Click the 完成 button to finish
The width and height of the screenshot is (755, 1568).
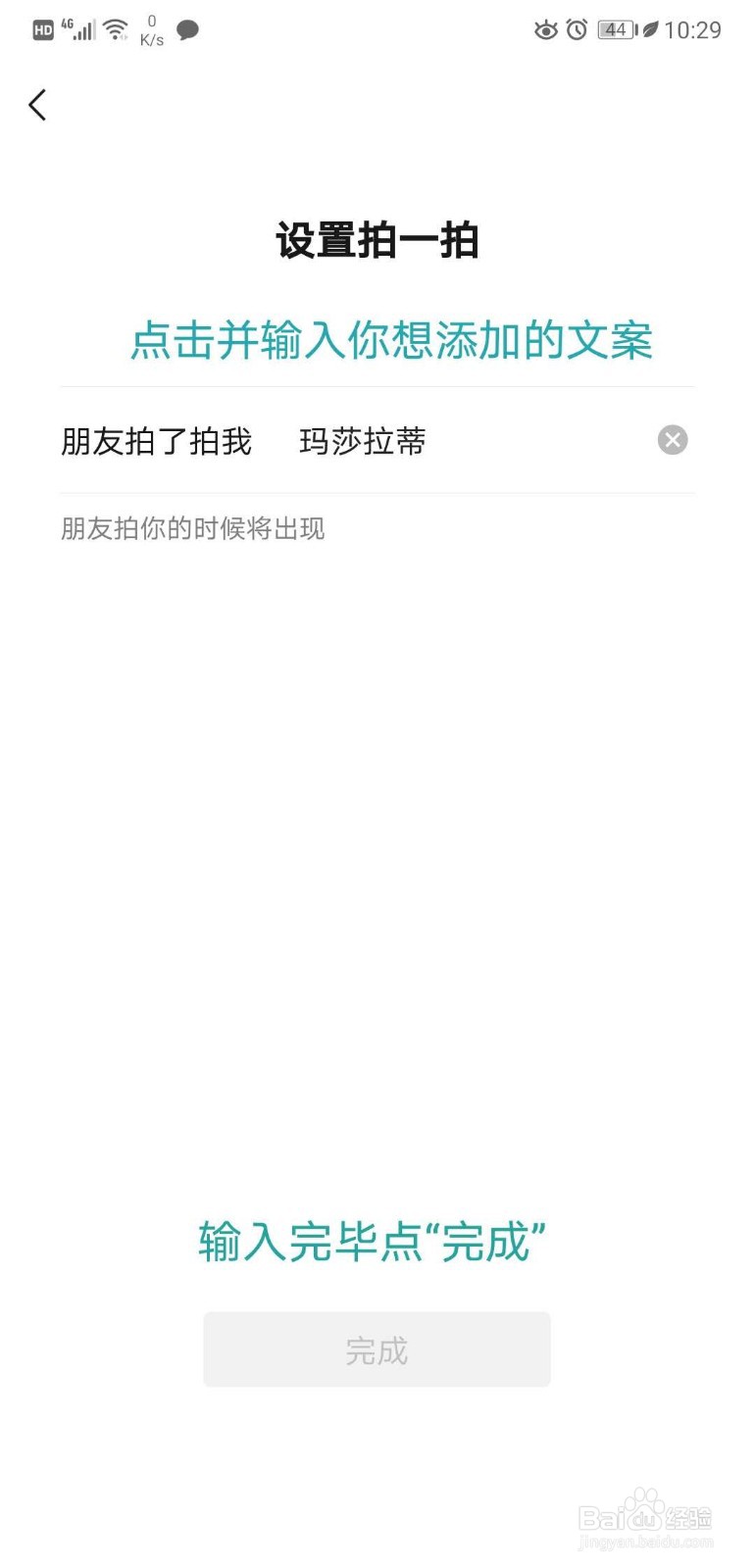click(x=377, y=1349)
